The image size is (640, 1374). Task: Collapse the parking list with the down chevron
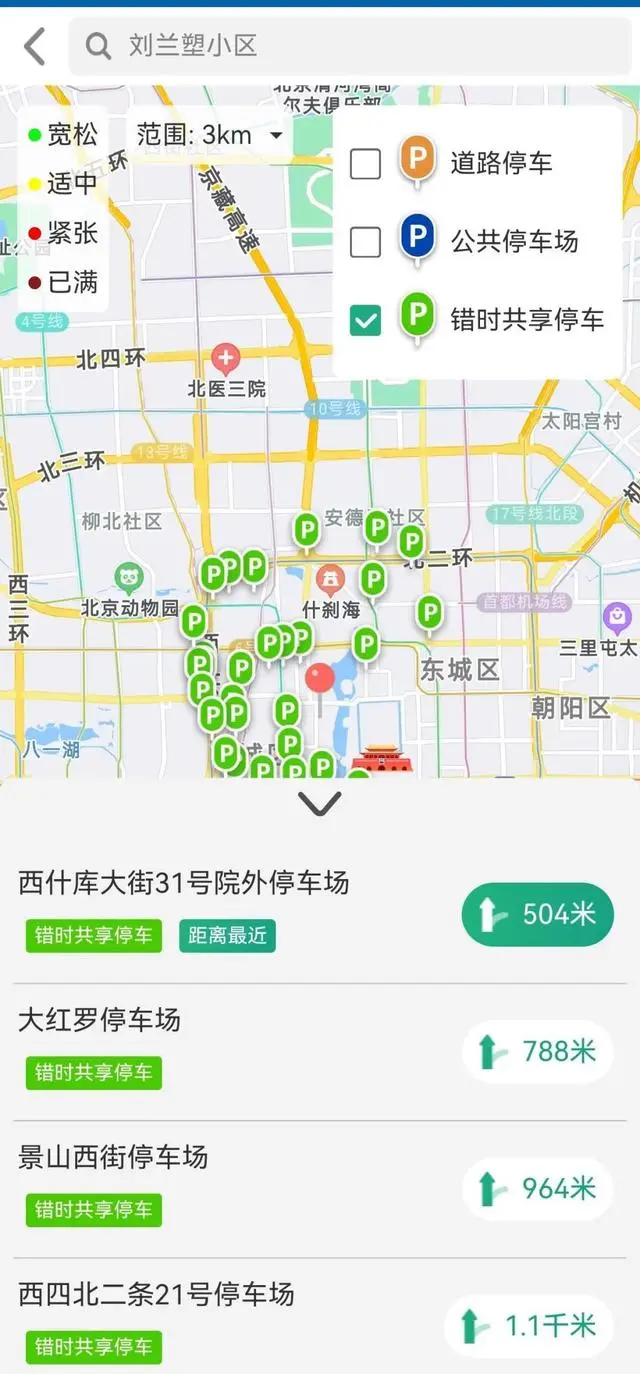coord(320,803)
